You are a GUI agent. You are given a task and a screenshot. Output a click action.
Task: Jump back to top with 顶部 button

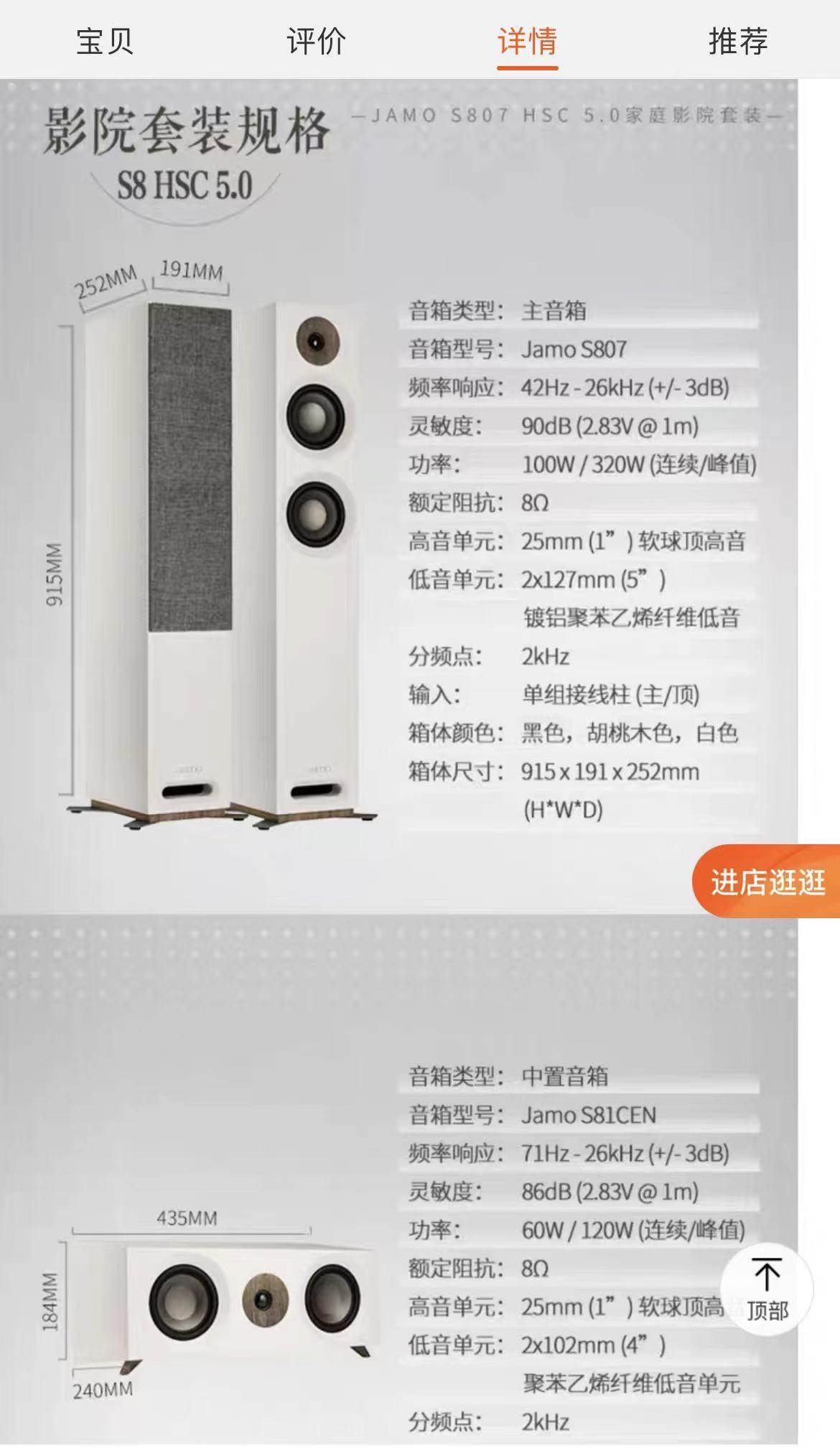click(767, 1289)
